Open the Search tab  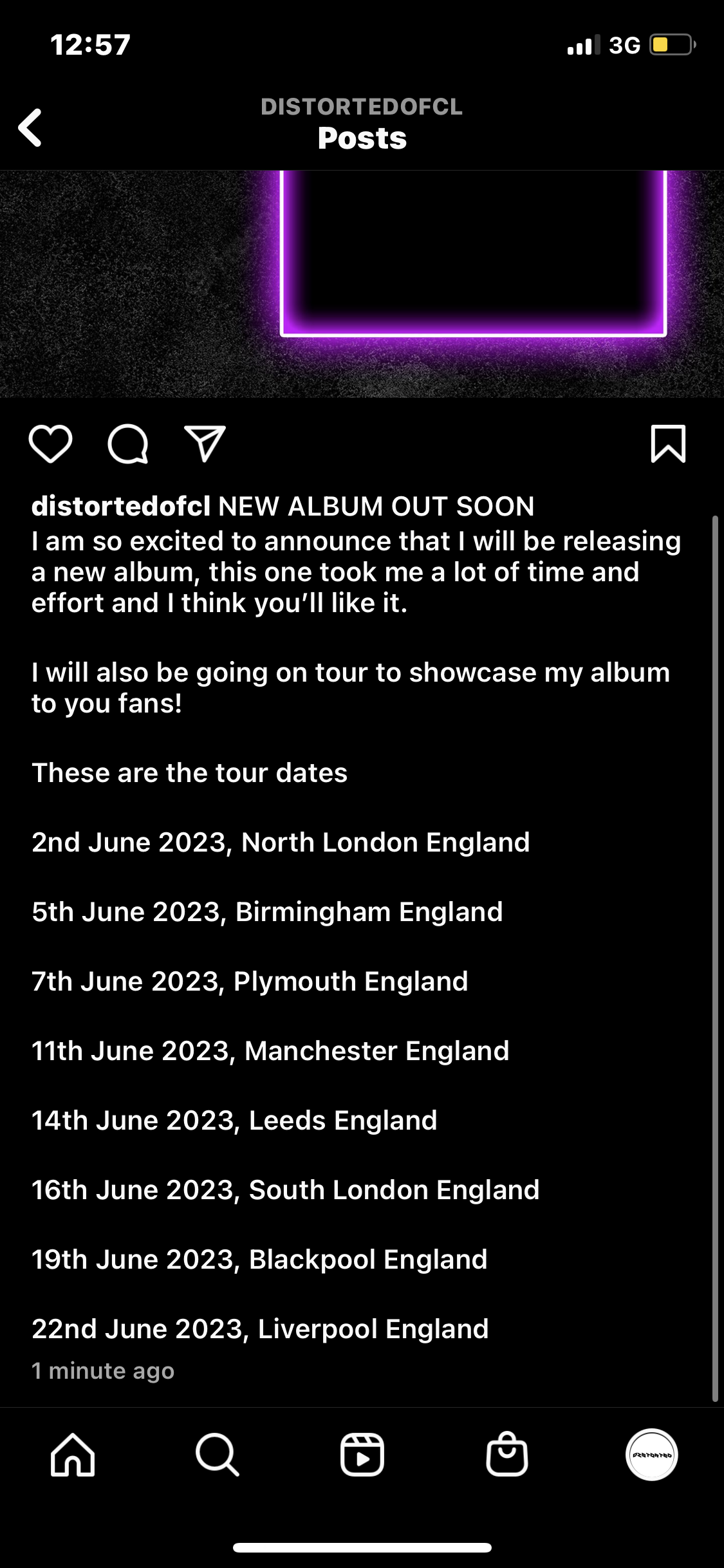[x=218, y=1455]
